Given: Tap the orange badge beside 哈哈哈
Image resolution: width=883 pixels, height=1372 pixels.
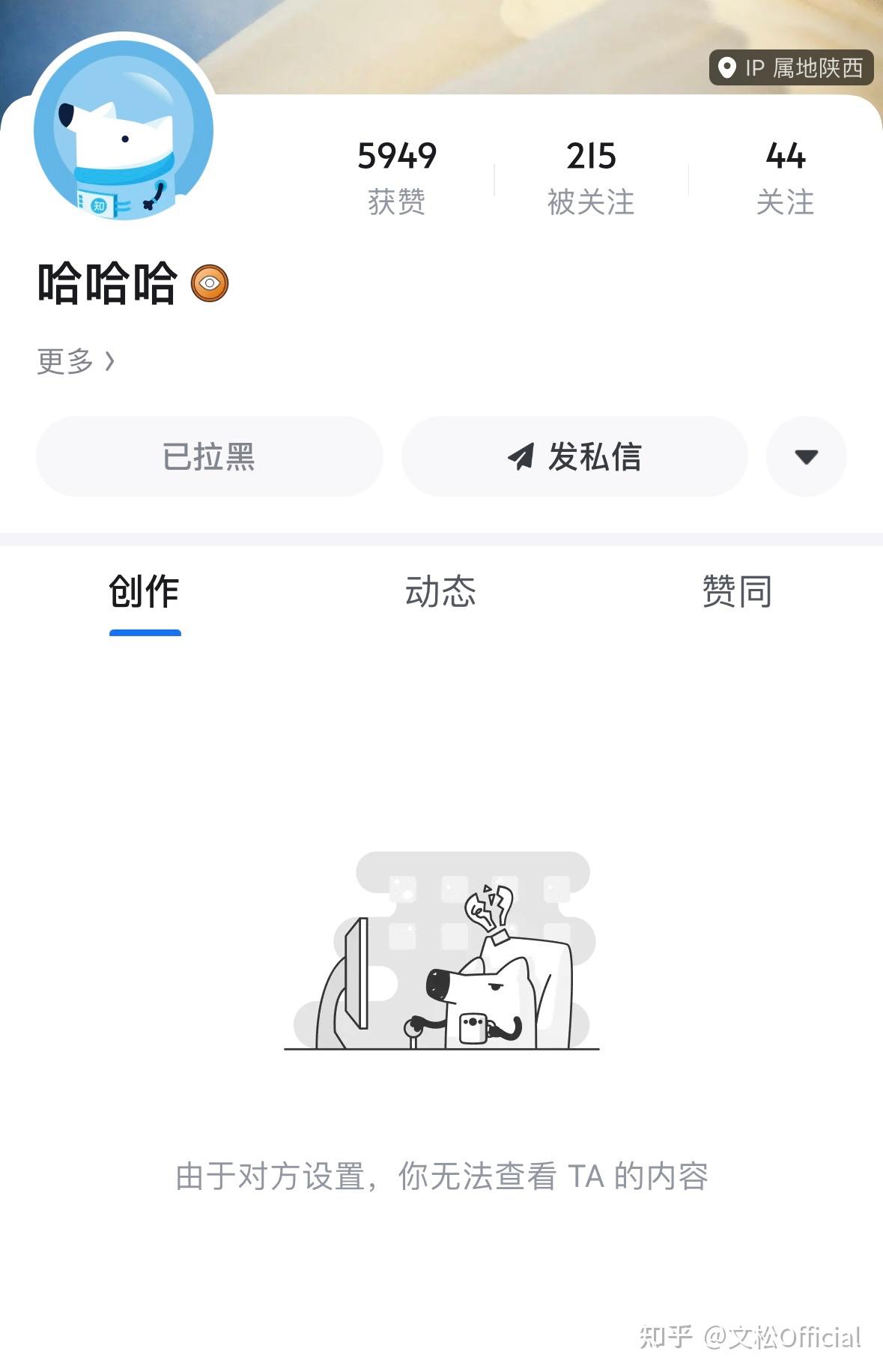Looking at the screenshot, I should [x=210, y=283].
